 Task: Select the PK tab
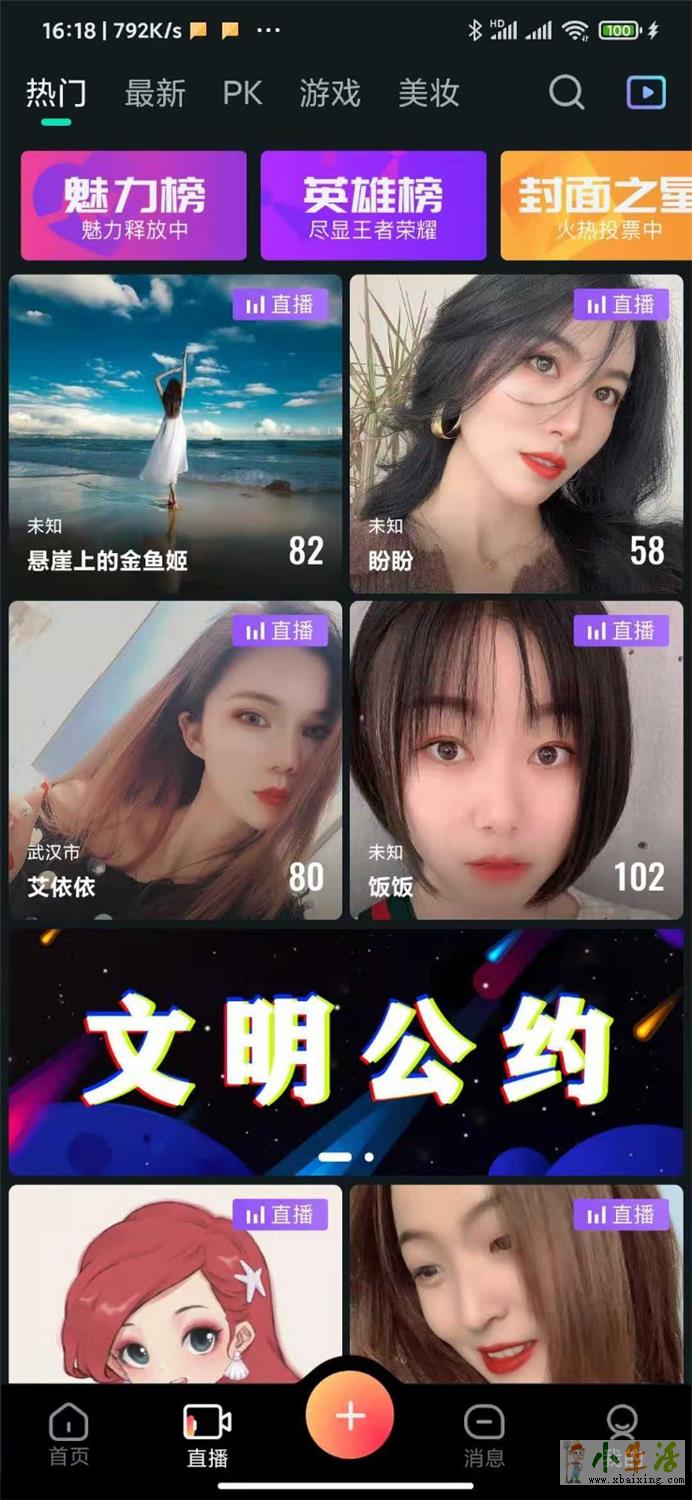242,94
